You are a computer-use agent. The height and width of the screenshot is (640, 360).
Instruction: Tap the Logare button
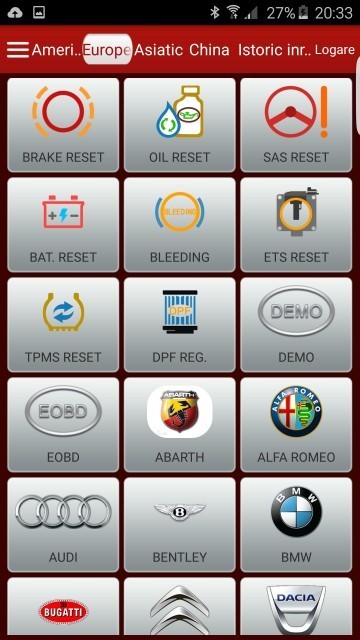click(335, 50)
